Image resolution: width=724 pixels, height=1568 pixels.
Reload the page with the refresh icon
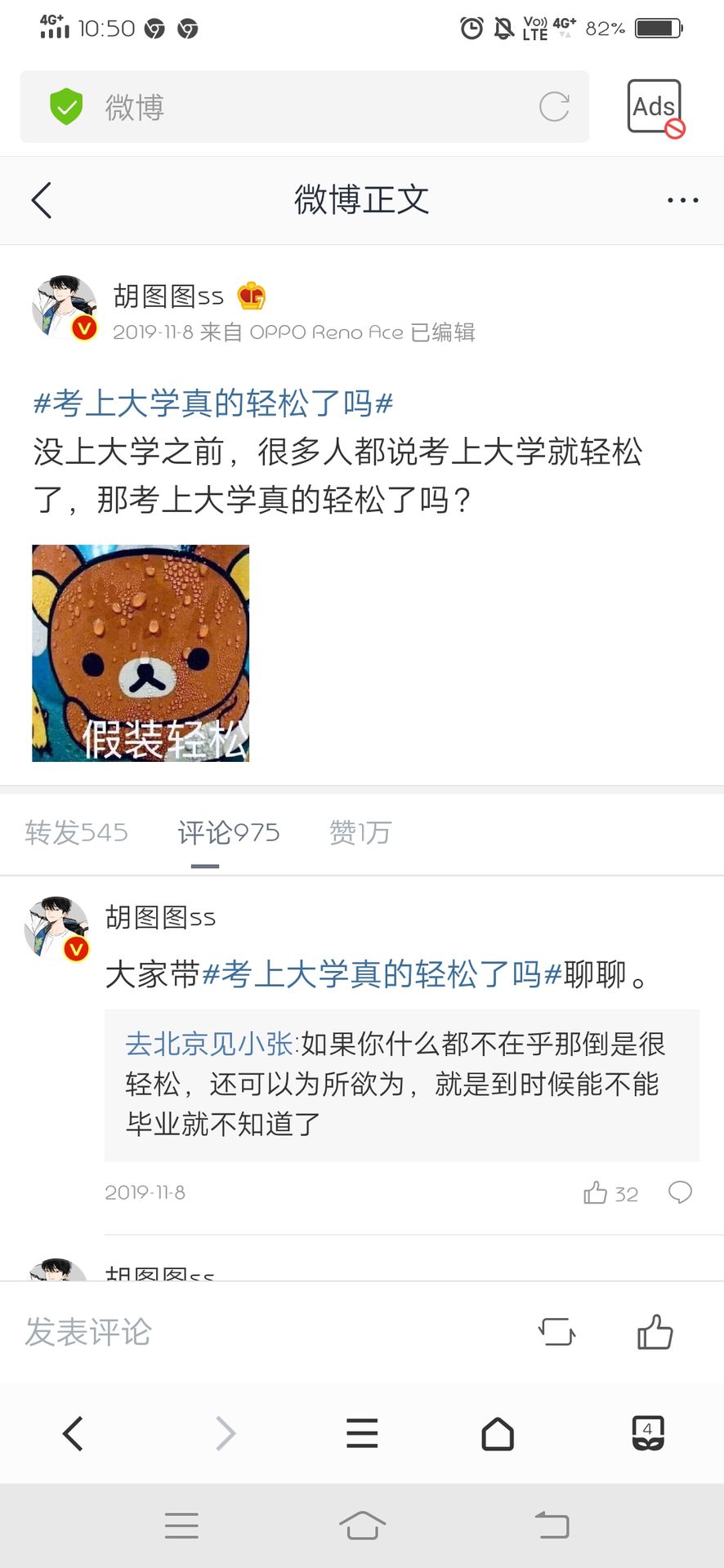pos(554,107)
